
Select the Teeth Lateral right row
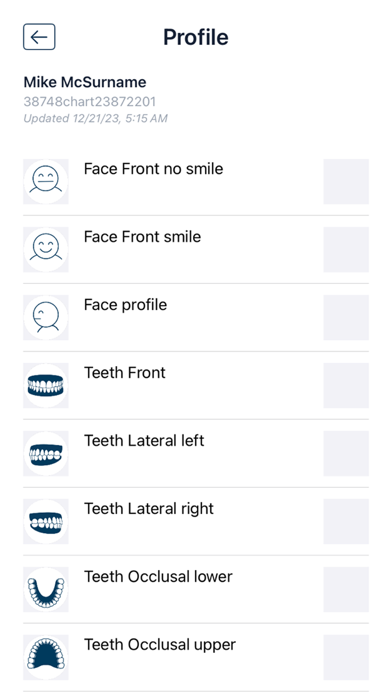[196, 521]
